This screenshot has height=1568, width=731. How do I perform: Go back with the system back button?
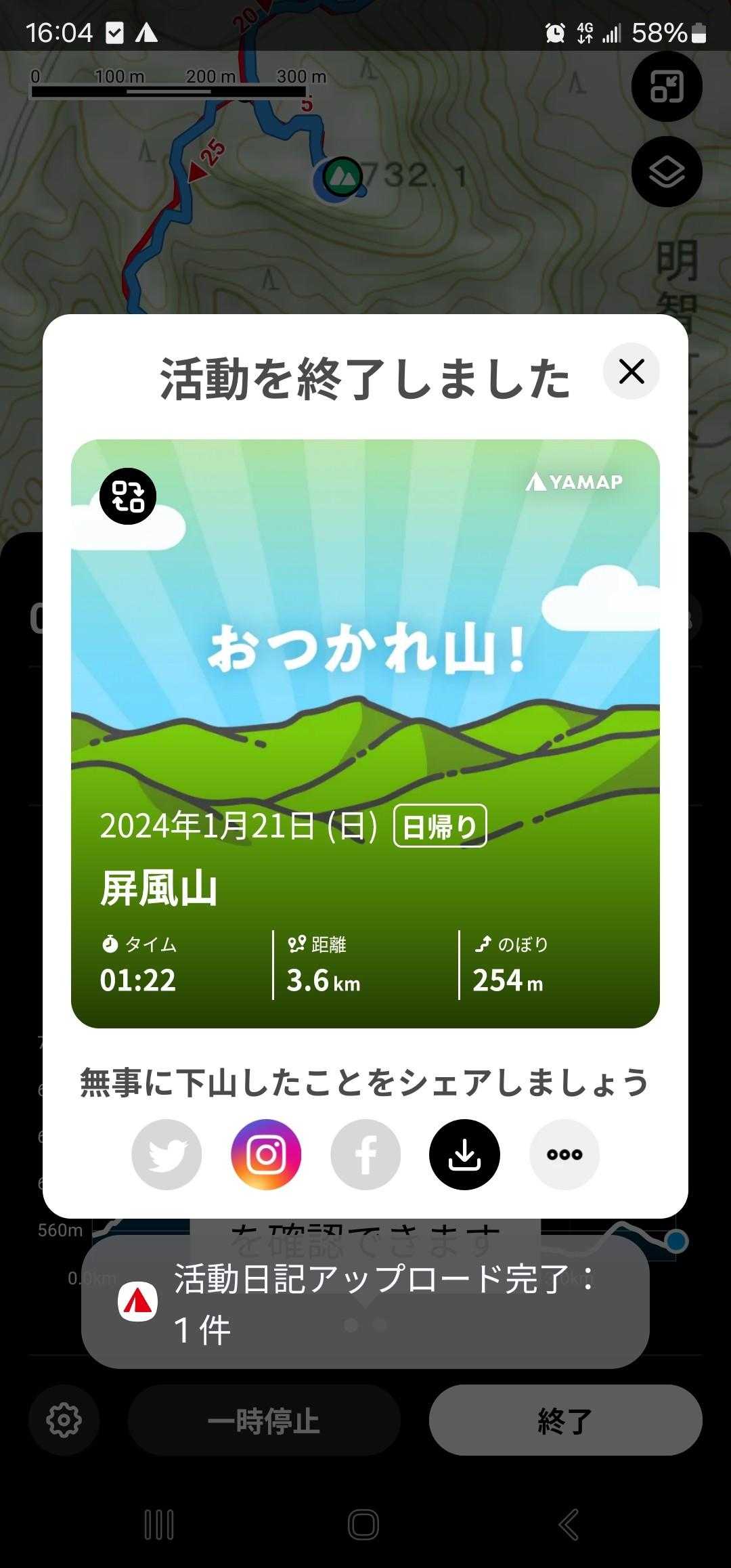(x=569, y=1525)
